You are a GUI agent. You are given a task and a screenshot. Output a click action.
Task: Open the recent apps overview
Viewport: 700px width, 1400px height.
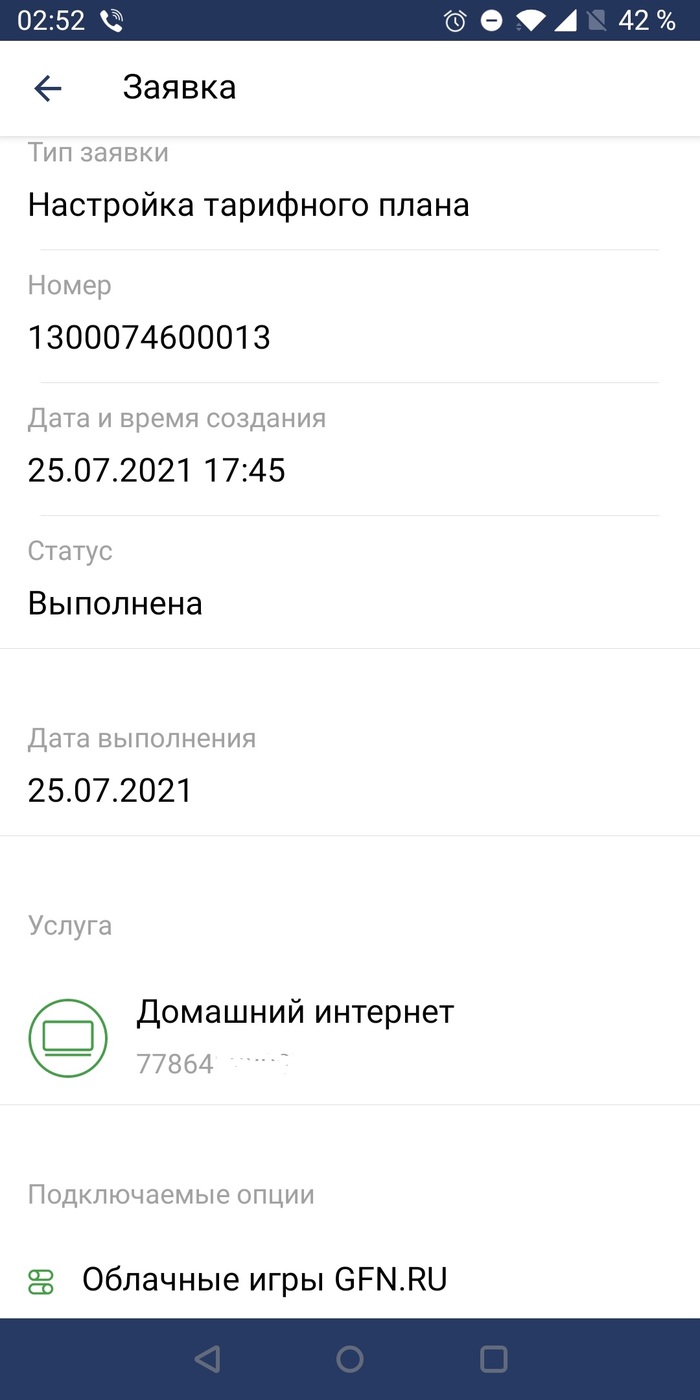click(x=494, y=1358)
